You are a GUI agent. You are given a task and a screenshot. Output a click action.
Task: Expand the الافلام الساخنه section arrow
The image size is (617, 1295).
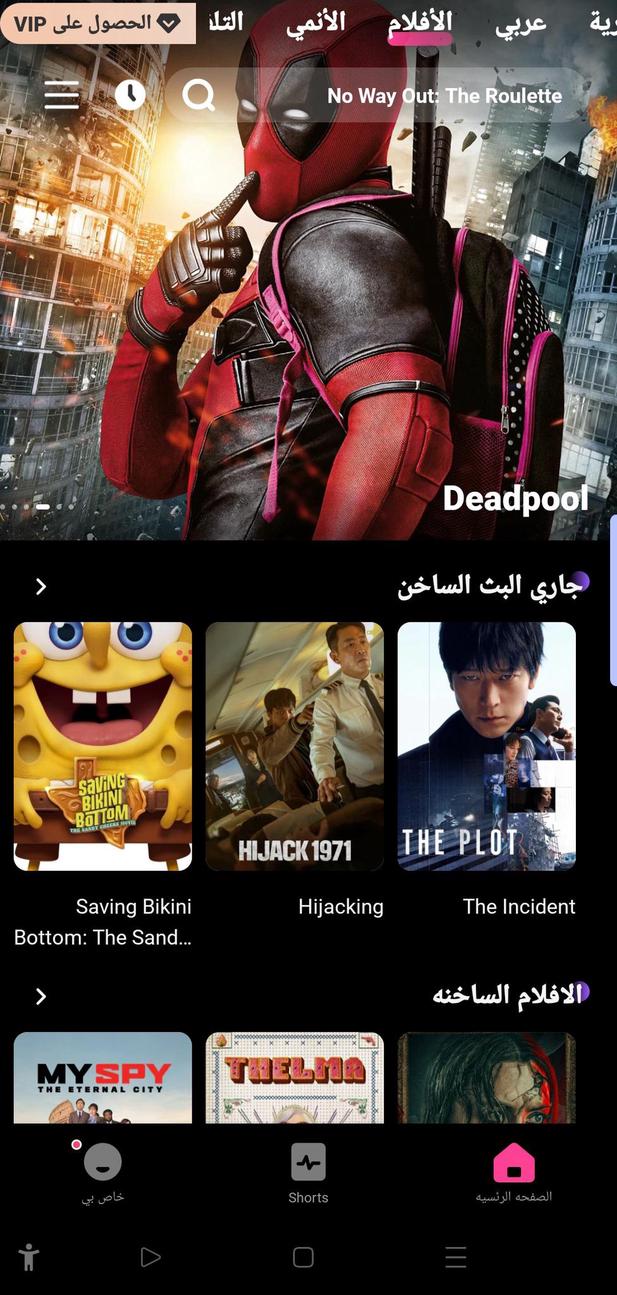coord(41,997)
